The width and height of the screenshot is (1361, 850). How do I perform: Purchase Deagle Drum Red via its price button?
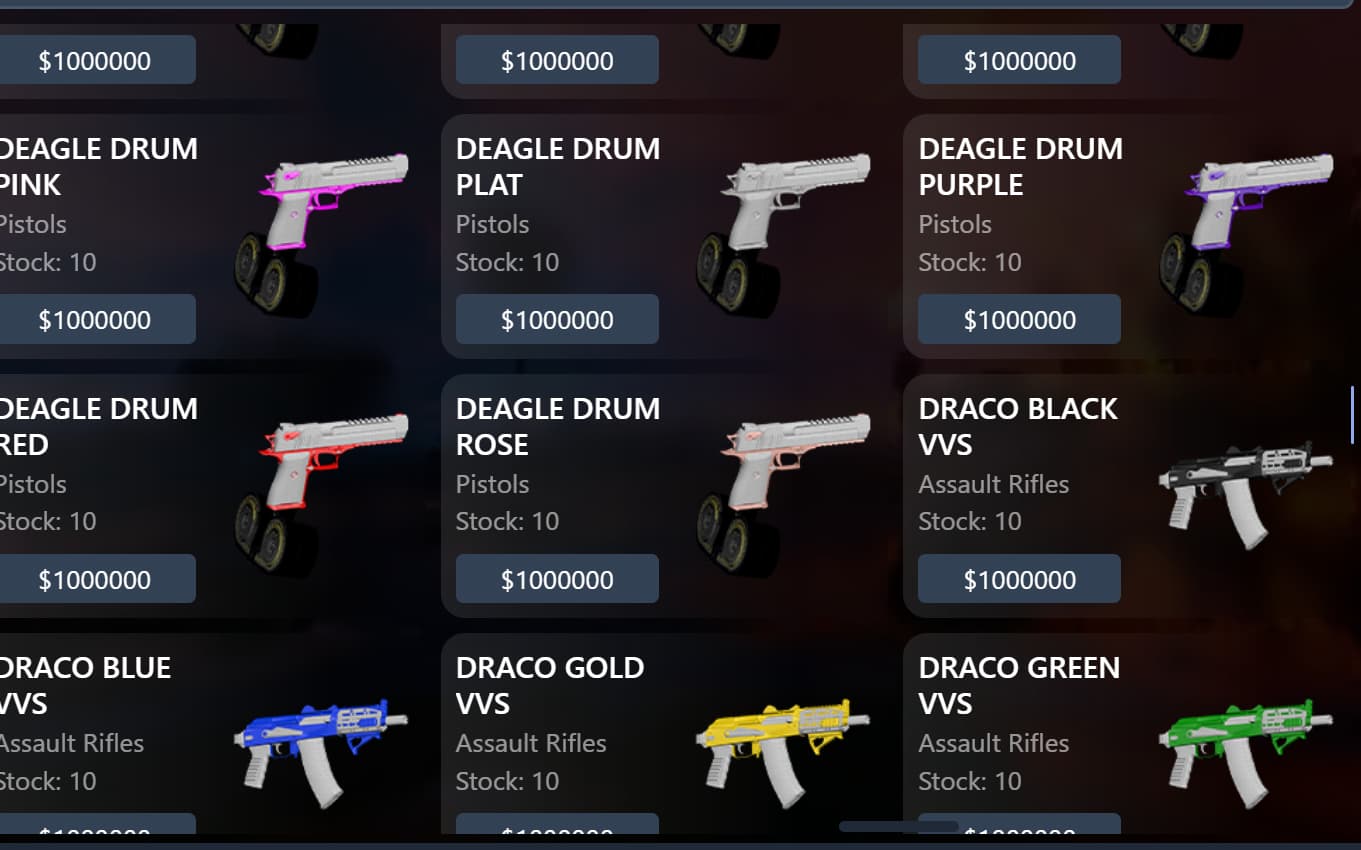coord(95,580)
